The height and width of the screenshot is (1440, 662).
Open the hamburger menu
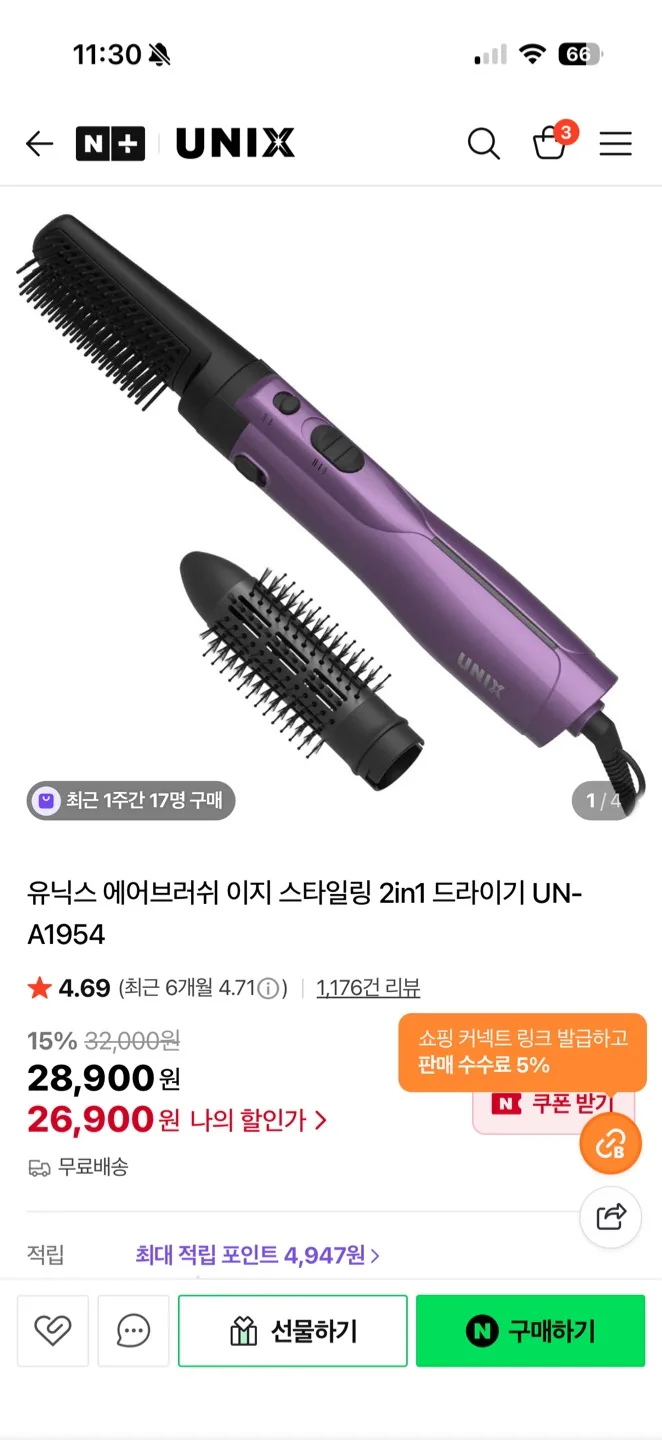(615, 144)
